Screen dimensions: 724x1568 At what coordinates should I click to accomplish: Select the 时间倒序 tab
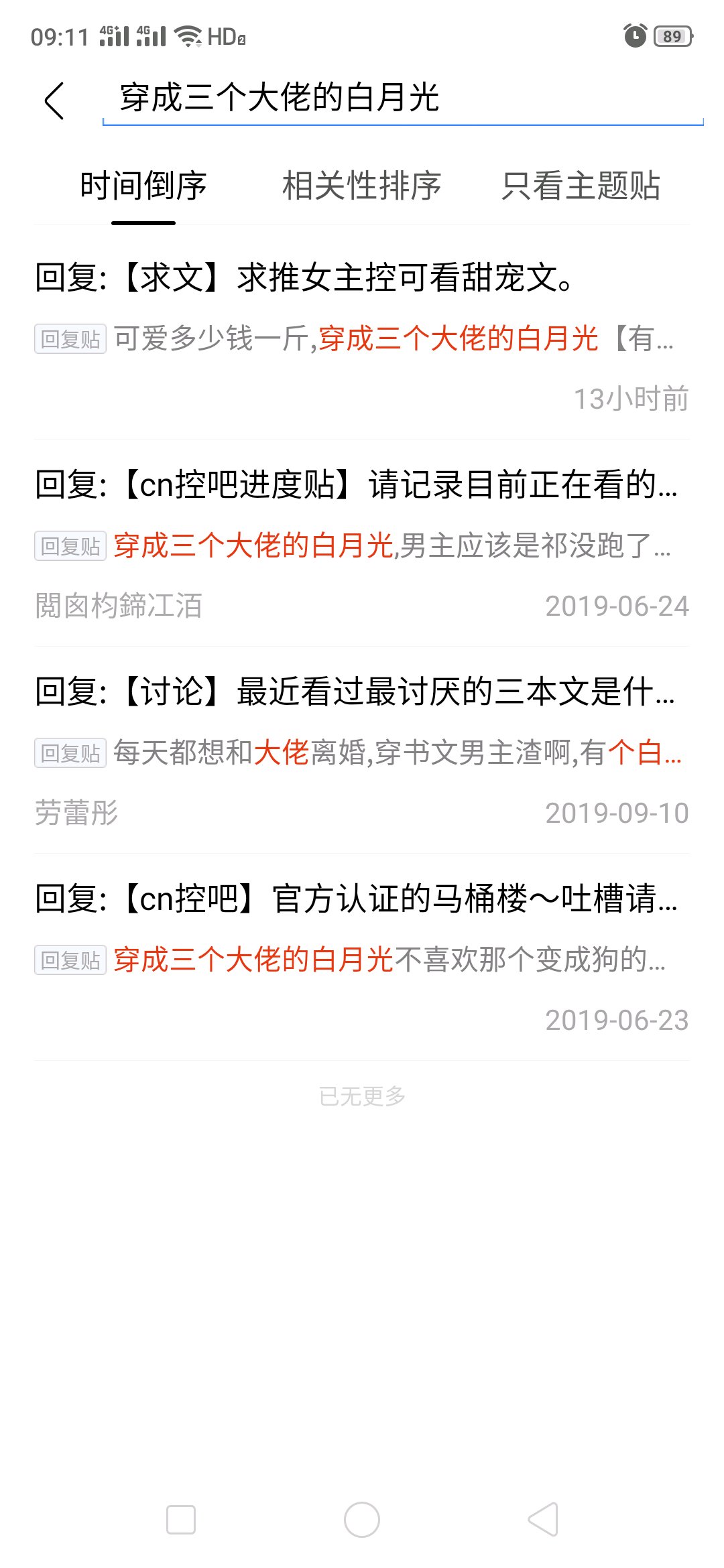pos(143,186)
